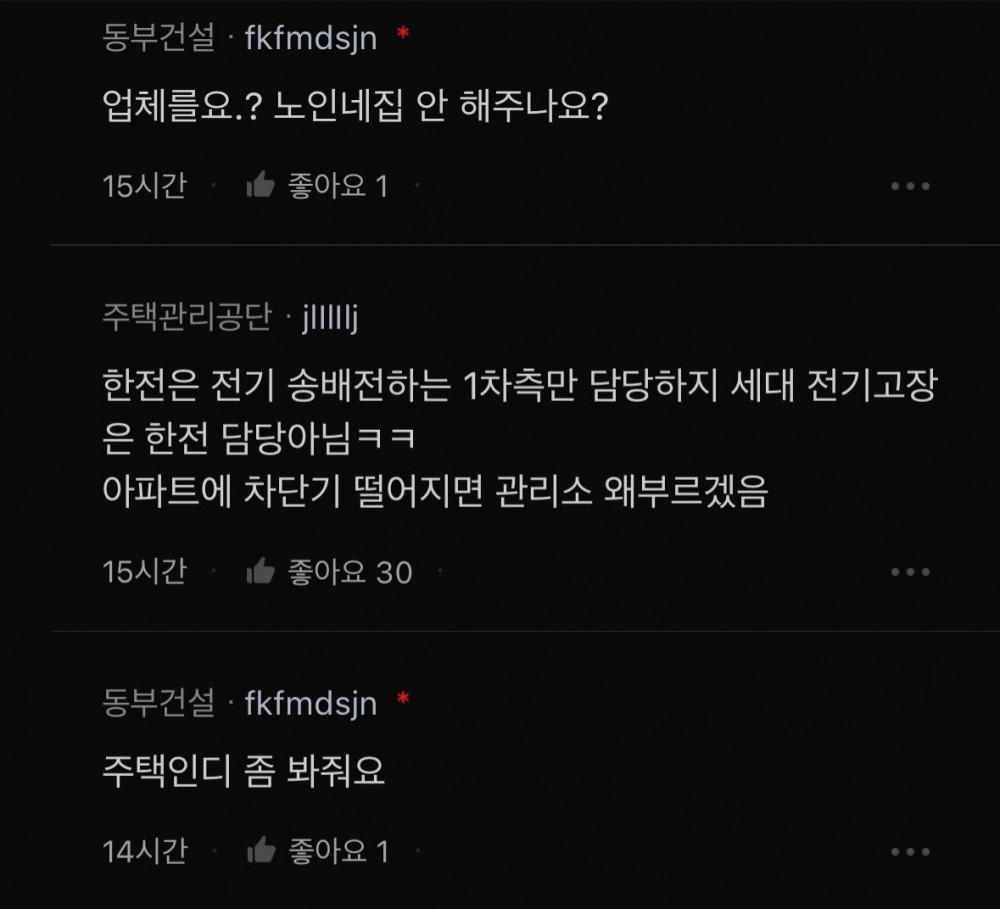Open the overflow menu on the '업체를요.?' comment

click(x=910, y=186)
